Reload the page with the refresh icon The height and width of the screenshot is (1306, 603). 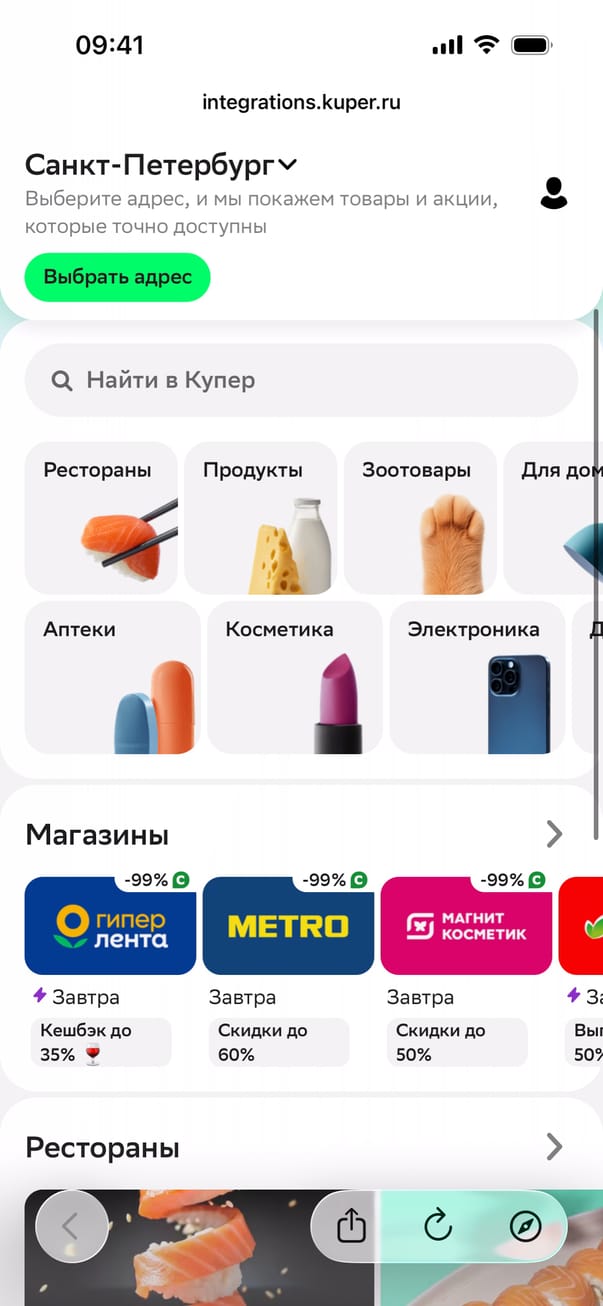pyautogui.click(x=438, y=1225)
